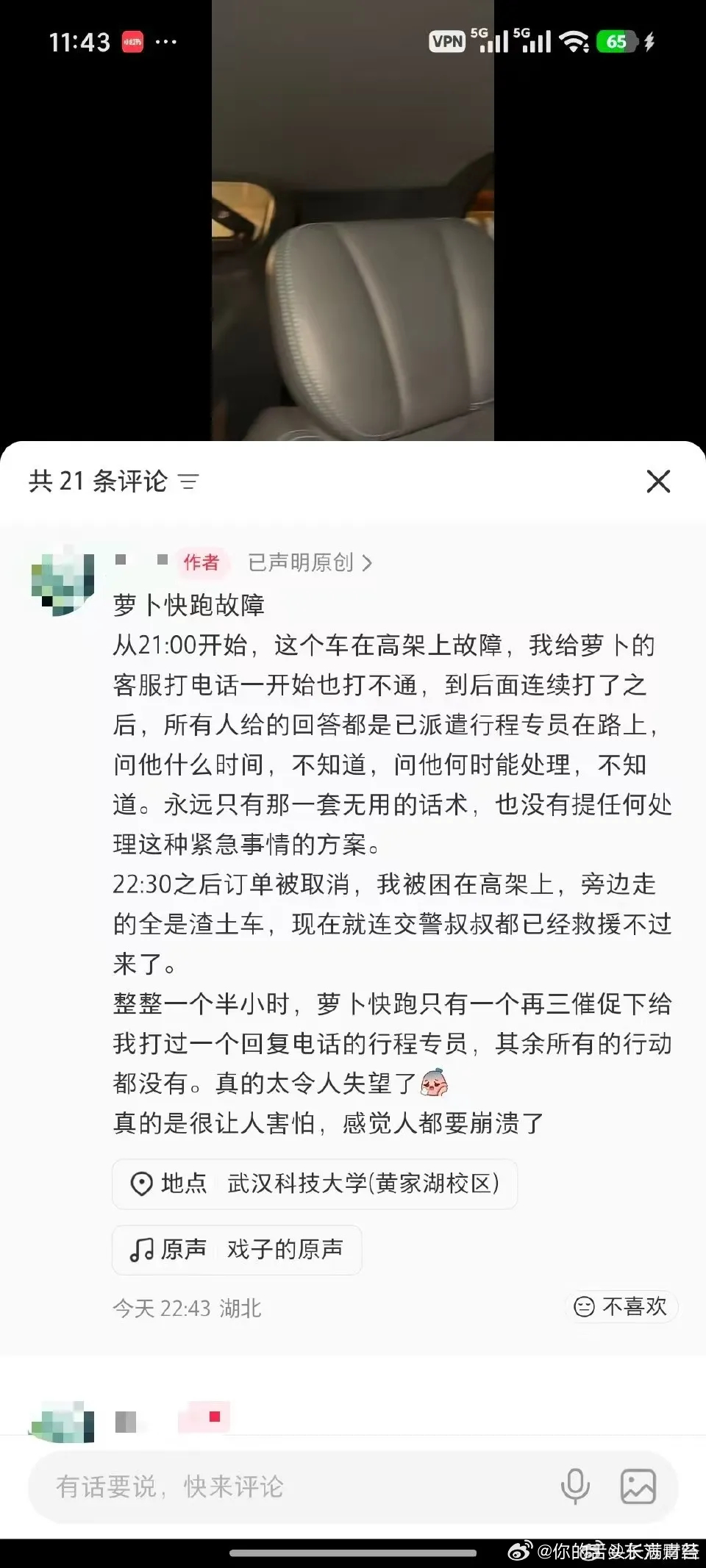The height and width of the screenshot is (1568, 706).
Task: Tap the music note icon on the sound tag
Action: [x=142, y=1250]
